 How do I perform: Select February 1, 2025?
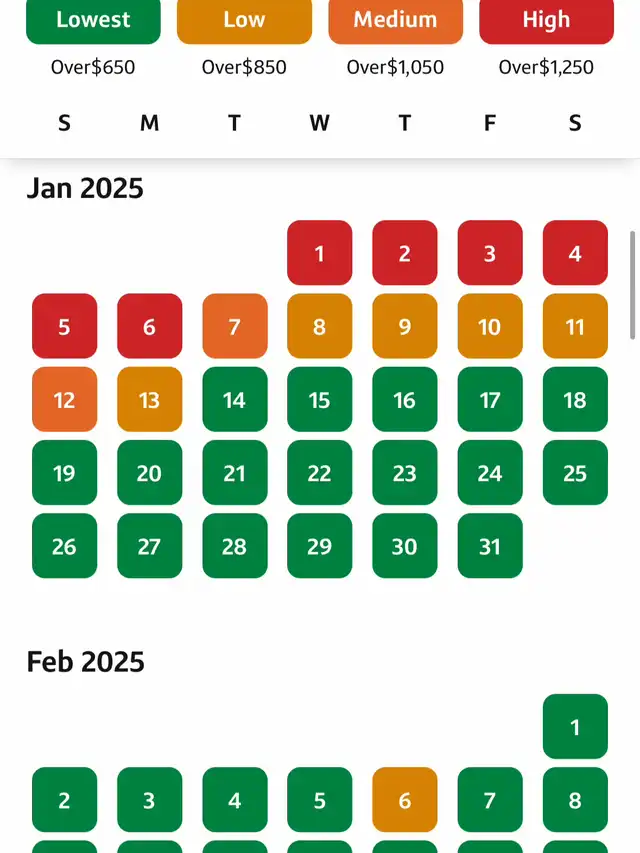click(575, 726)
